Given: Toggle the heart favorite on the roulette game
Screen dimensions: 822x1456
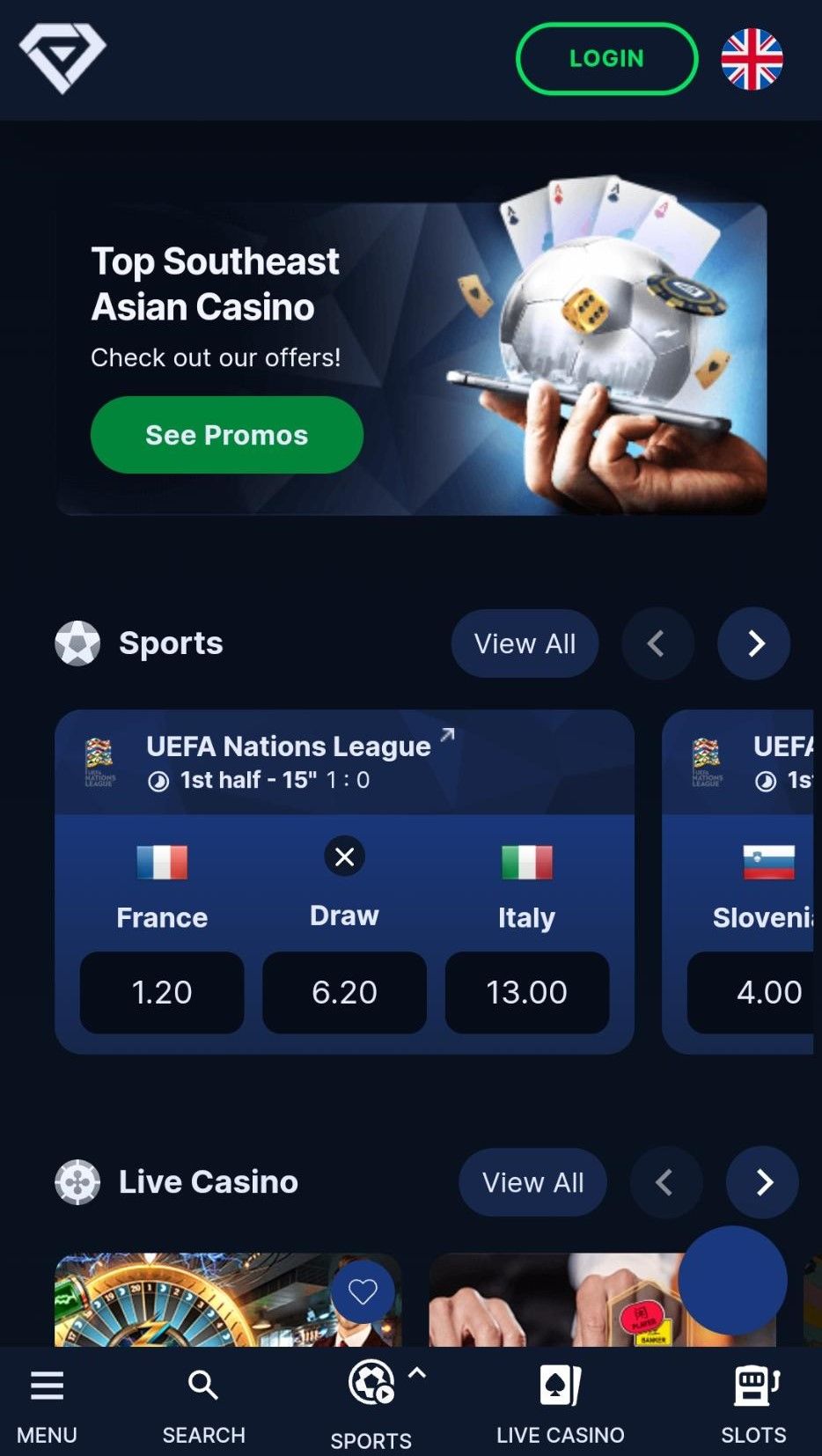Looking at the screenshot, I should click(x=363, y=1291).
